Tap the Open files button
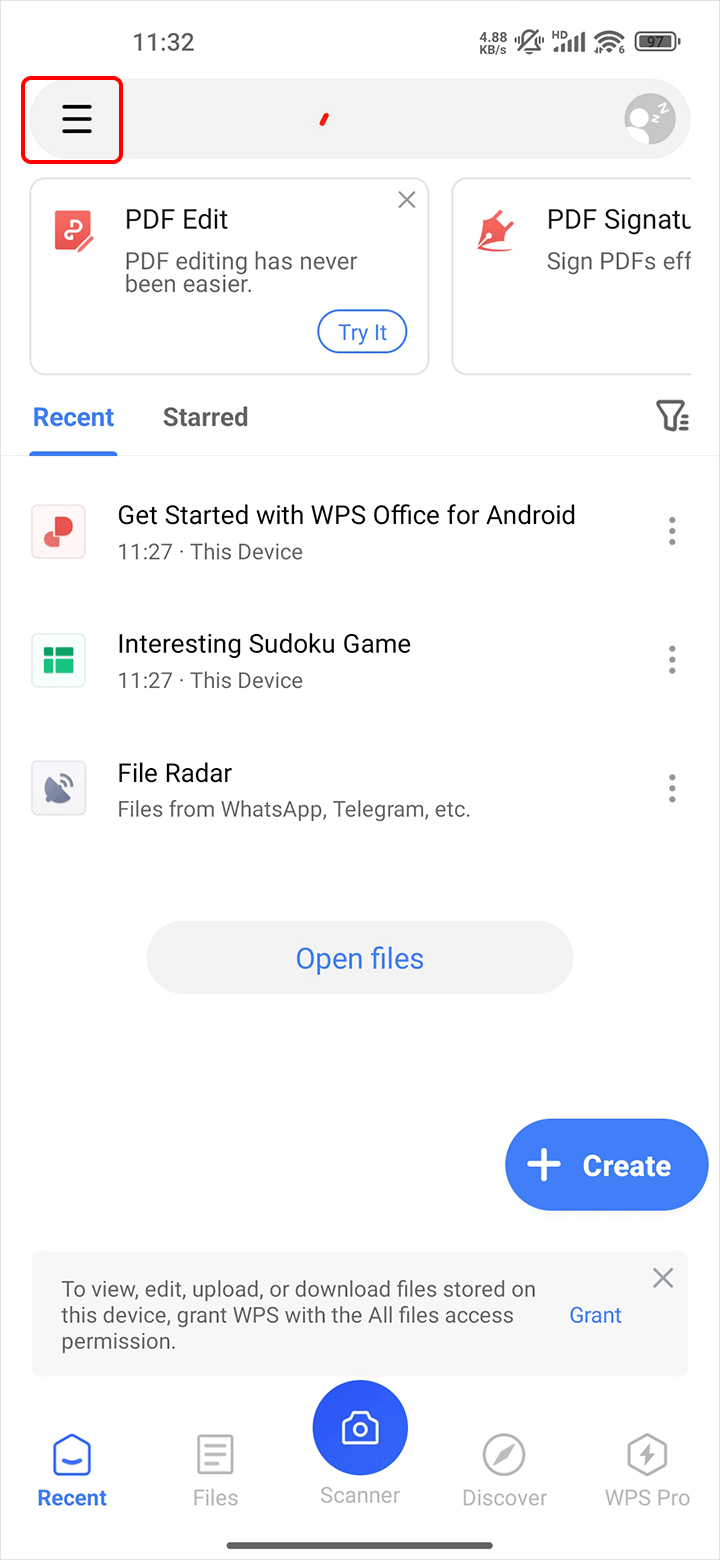The image size is (720, 1560). tap(360, 958)
